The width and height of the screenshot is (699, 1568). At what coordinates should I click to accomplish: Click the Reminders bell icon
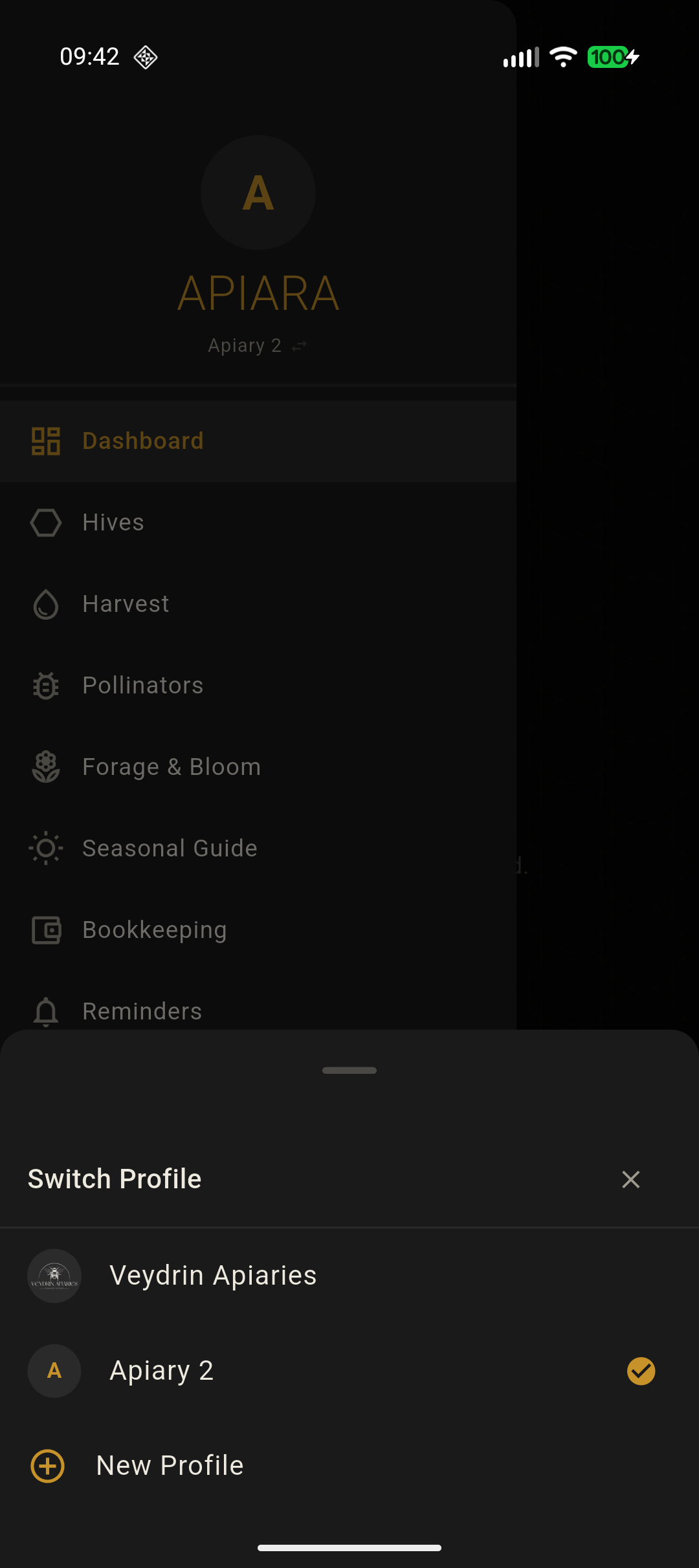[45, 1012]
